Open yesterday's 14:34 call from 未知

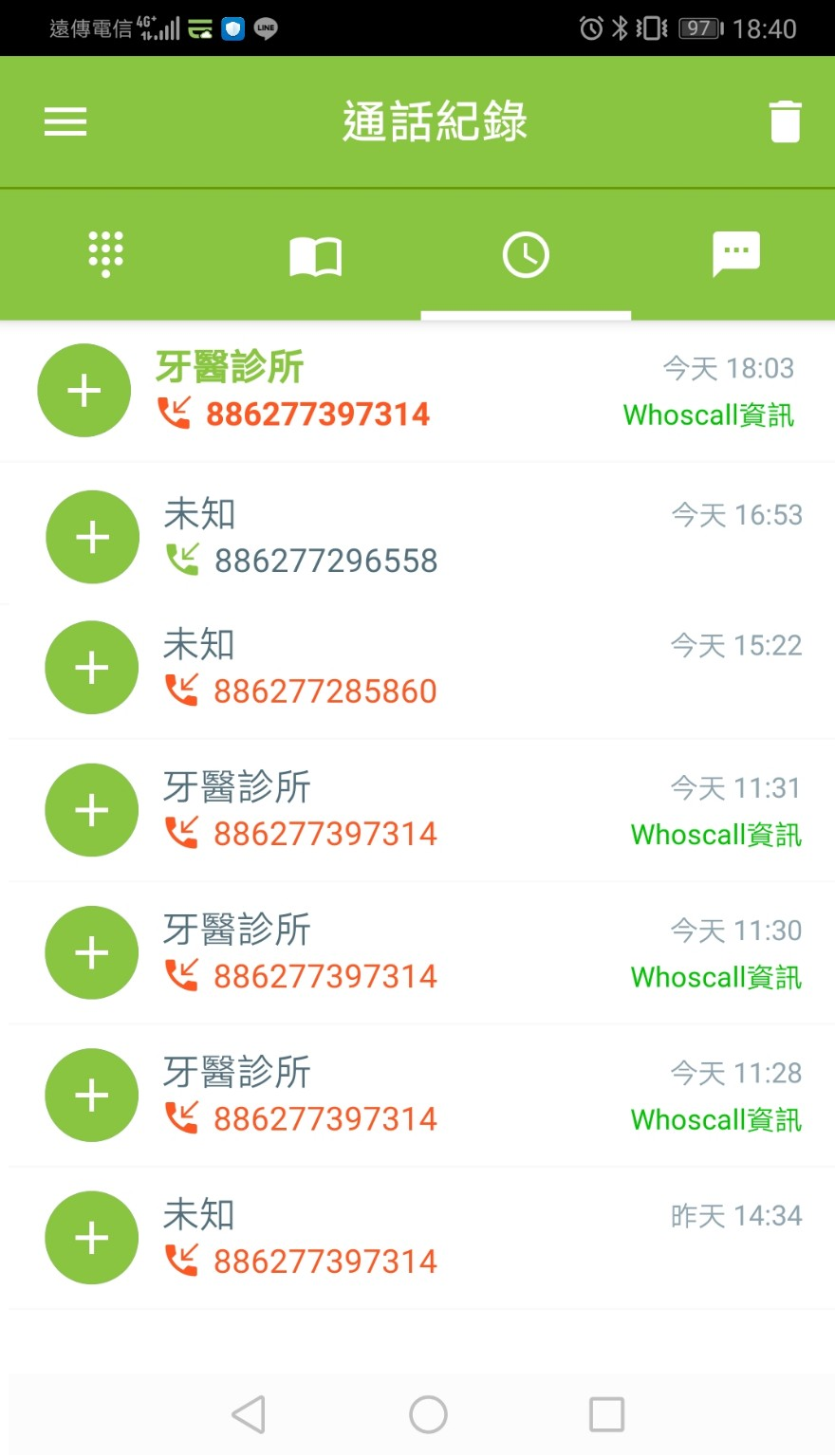tap(417, 1238)
